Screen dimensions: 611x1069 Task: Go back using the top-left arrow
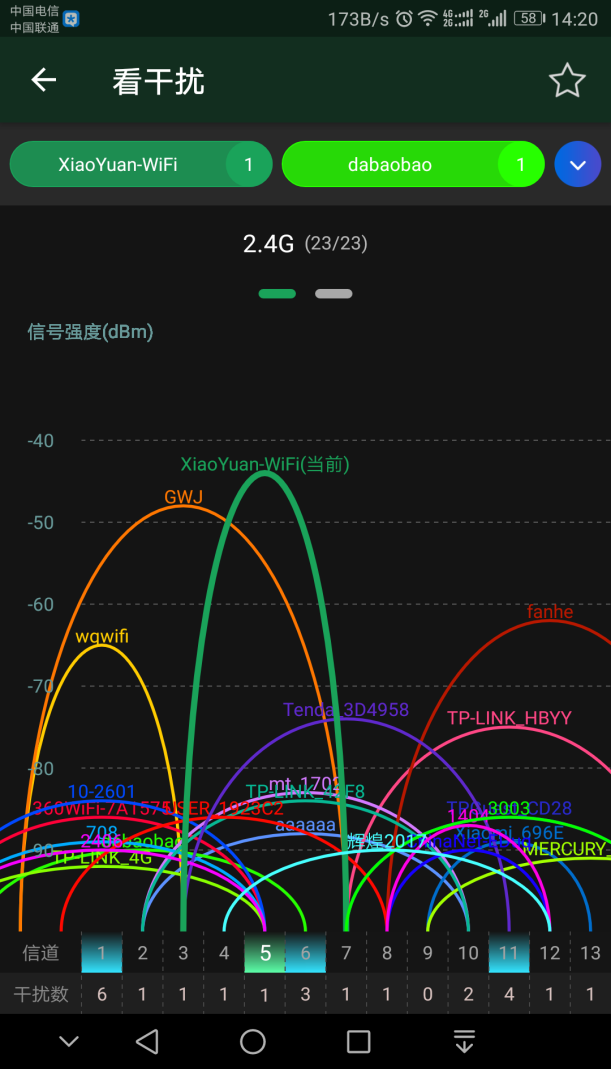(44, 80)
